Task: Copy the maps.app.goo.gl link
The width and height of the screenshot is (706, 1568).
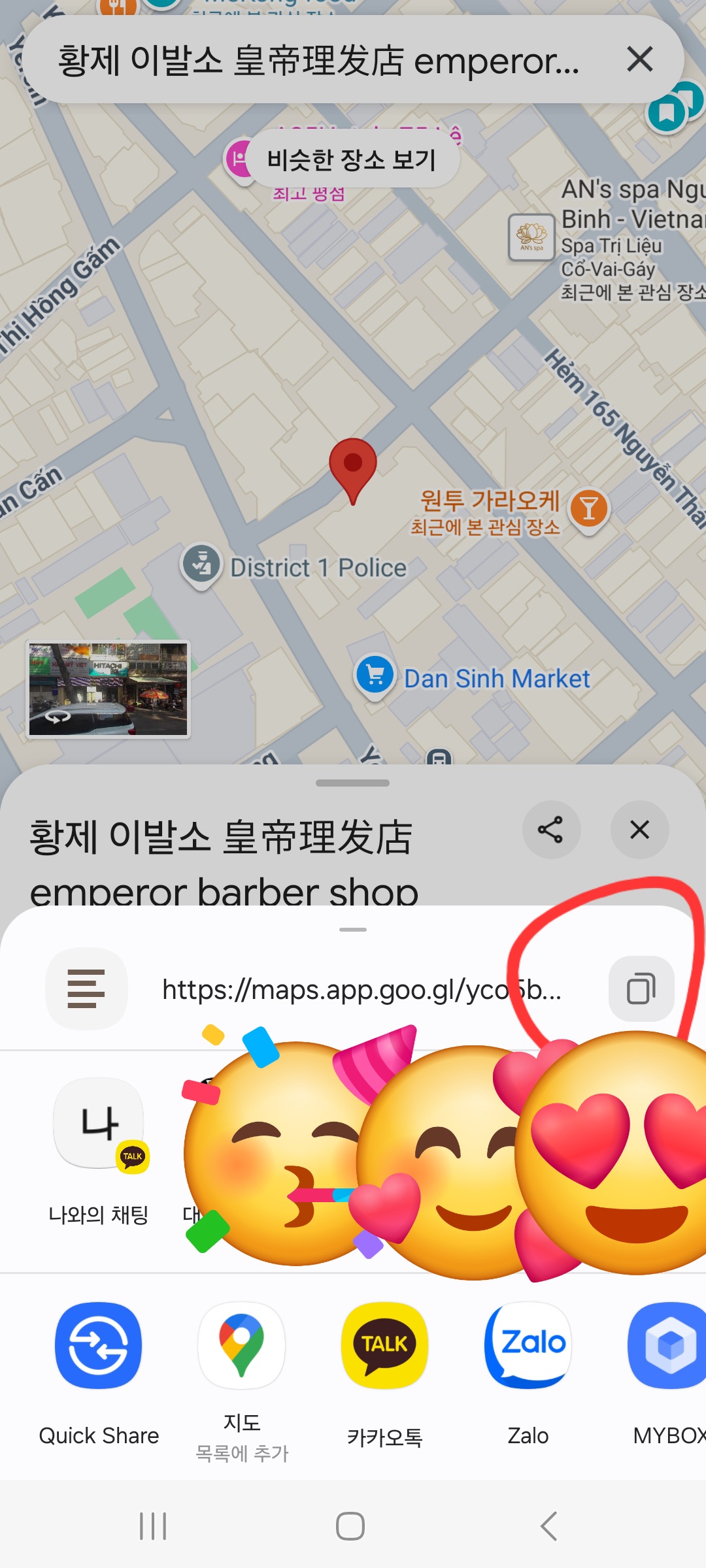Action: [641, 988]
